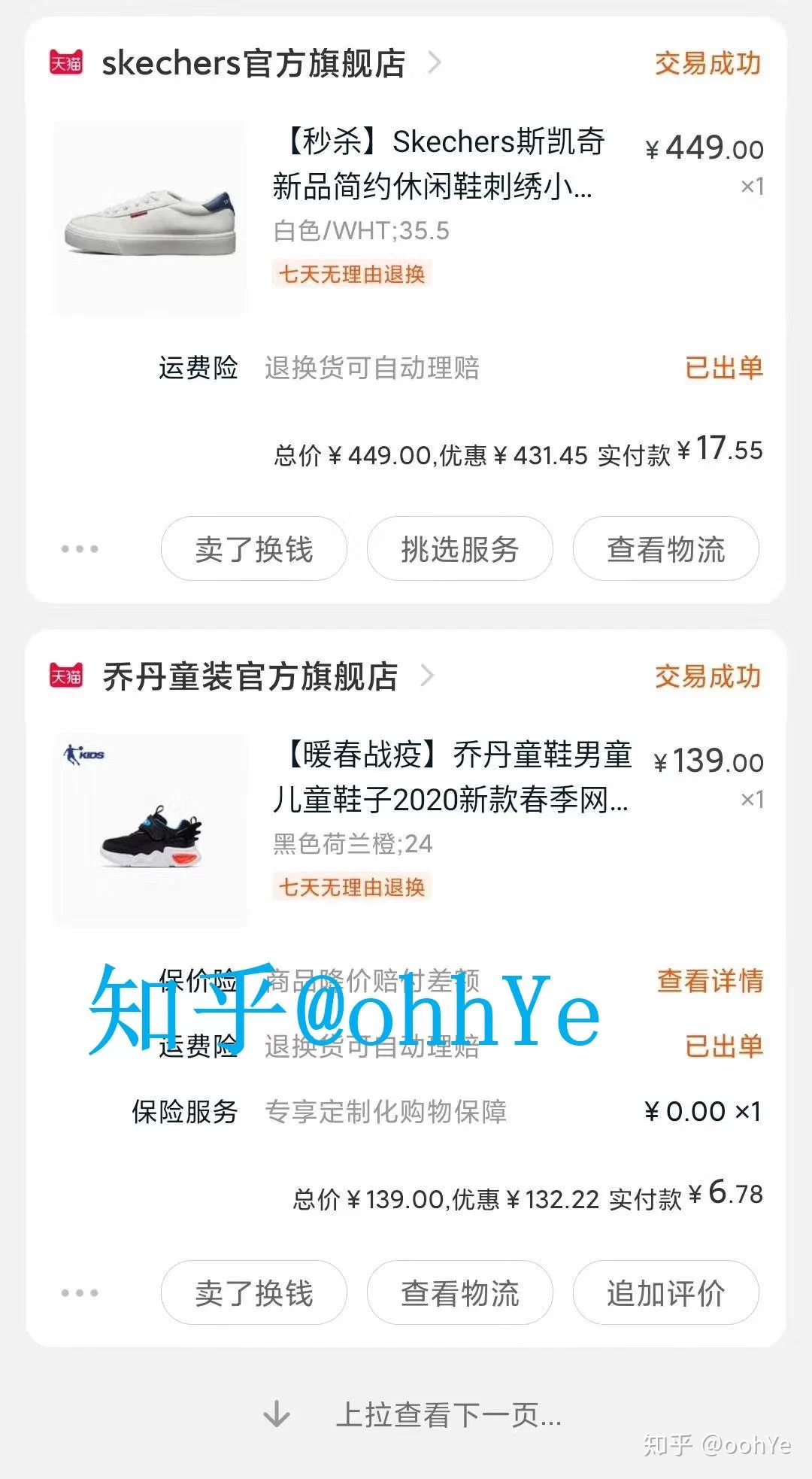Viewport: 812px width, 1479px height.
Task: Tap 挑选服务 on the Skechers order
Action: pos(460,549)
